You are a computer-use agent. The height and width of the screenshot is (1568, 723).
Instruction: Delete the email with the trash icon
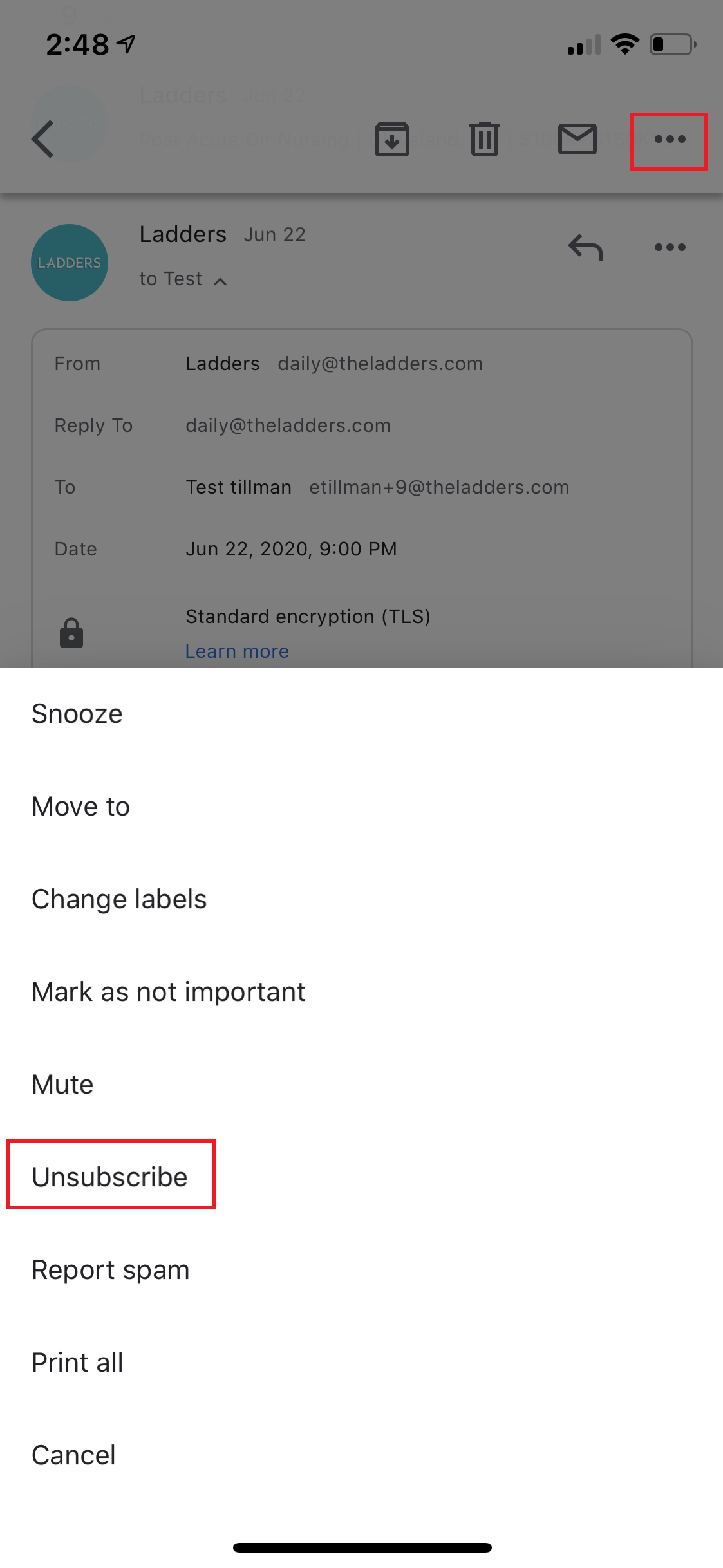(x=485, y=139)
